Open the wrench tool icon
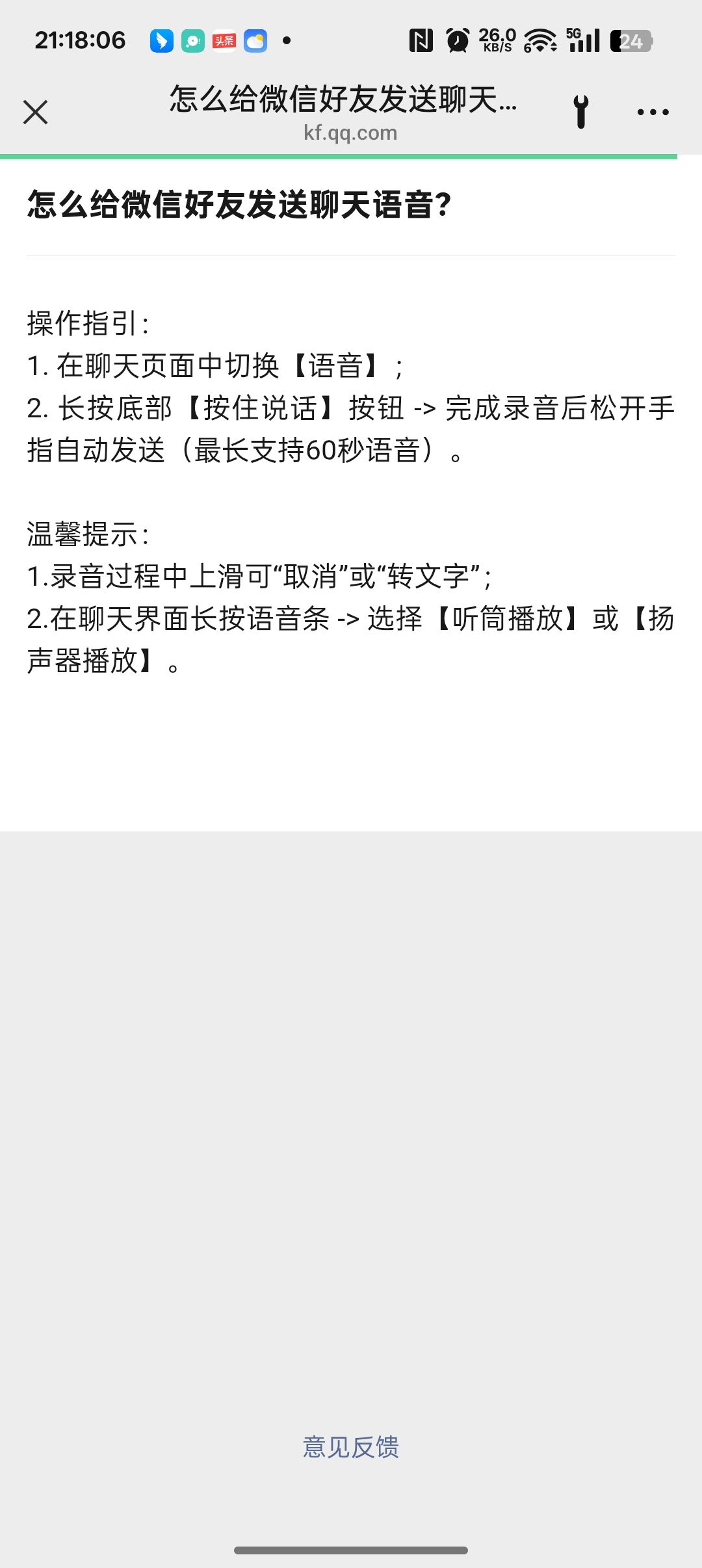Image resolution: width=702 pixels, height=1568 pixels. click(x=581, y=112)
